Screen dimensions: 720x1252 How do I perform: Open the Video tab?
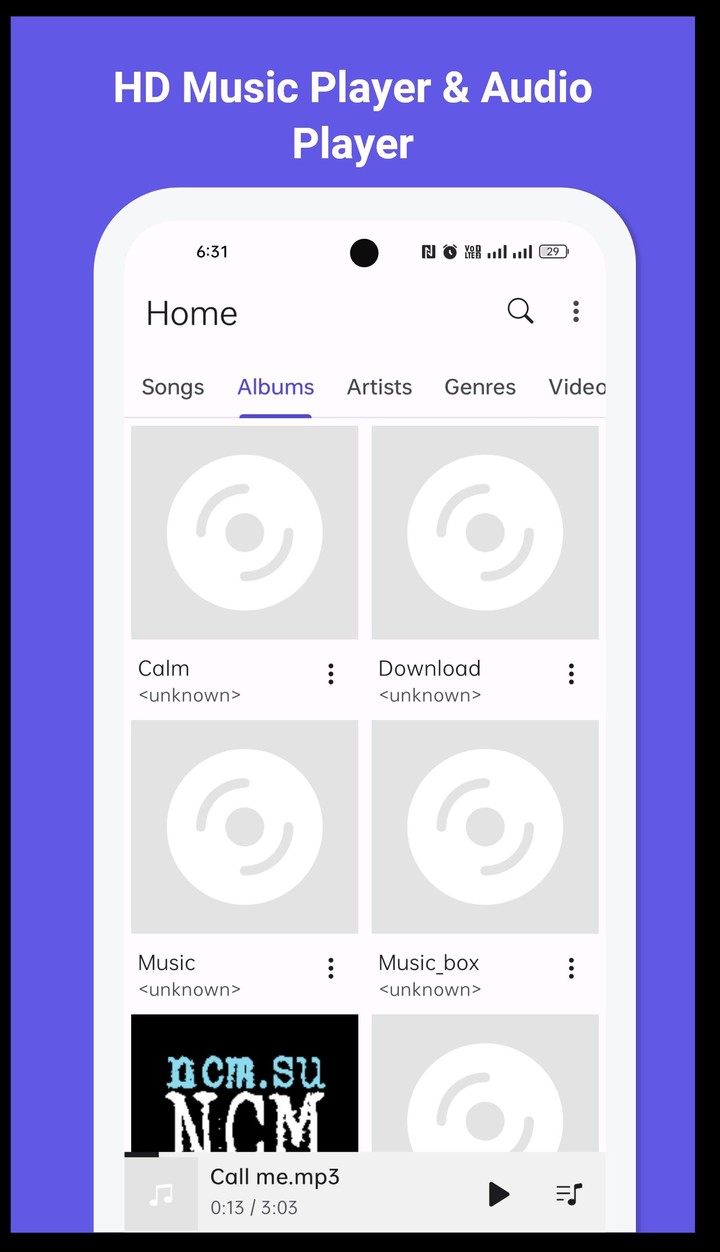point(578,387)
